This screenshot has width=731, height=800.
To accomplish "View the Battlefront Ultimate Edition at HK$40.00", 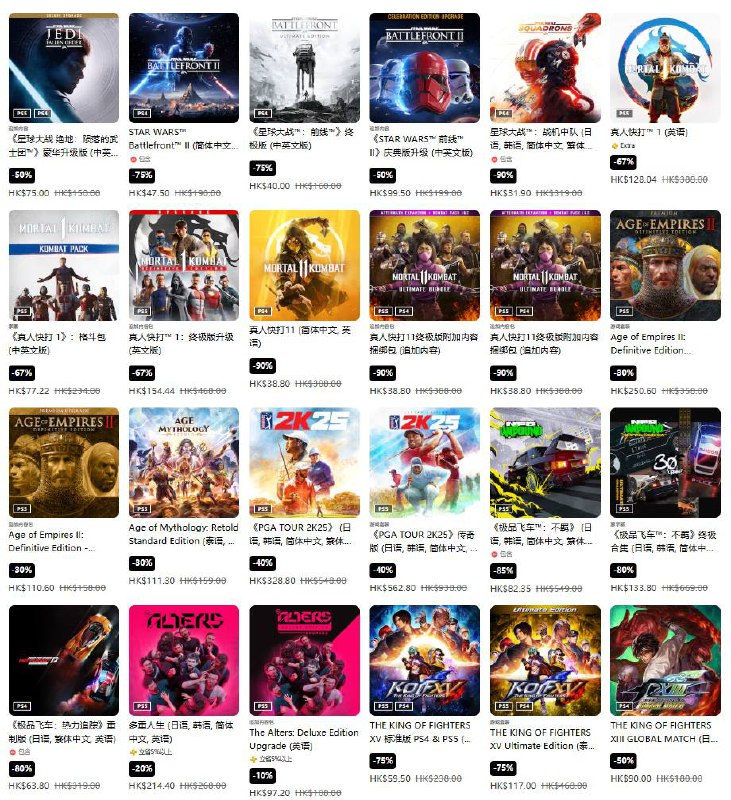I will pos(304,67).
